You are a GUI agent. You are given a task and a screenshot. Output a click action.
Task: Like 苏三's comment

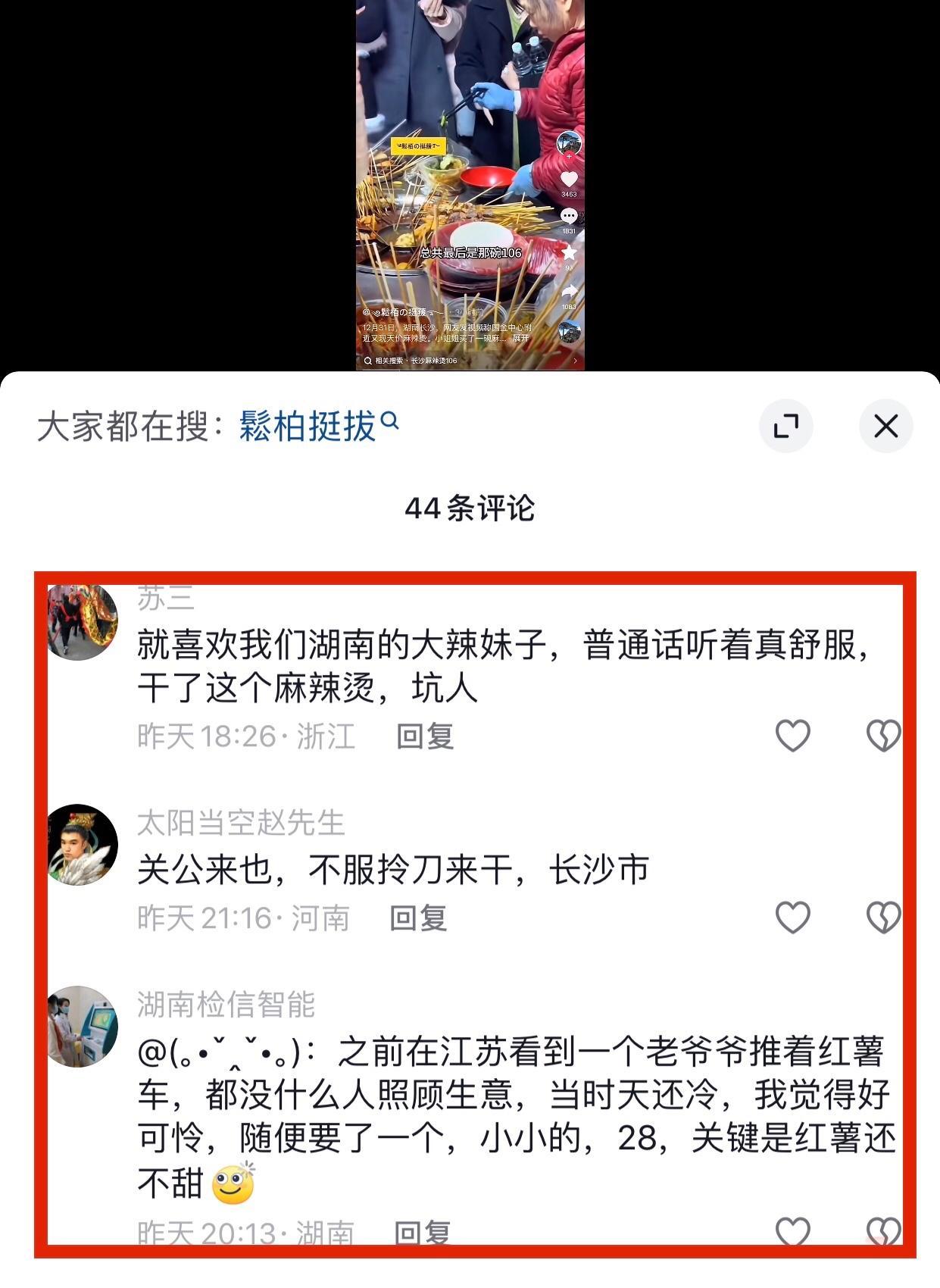point(792,735)
